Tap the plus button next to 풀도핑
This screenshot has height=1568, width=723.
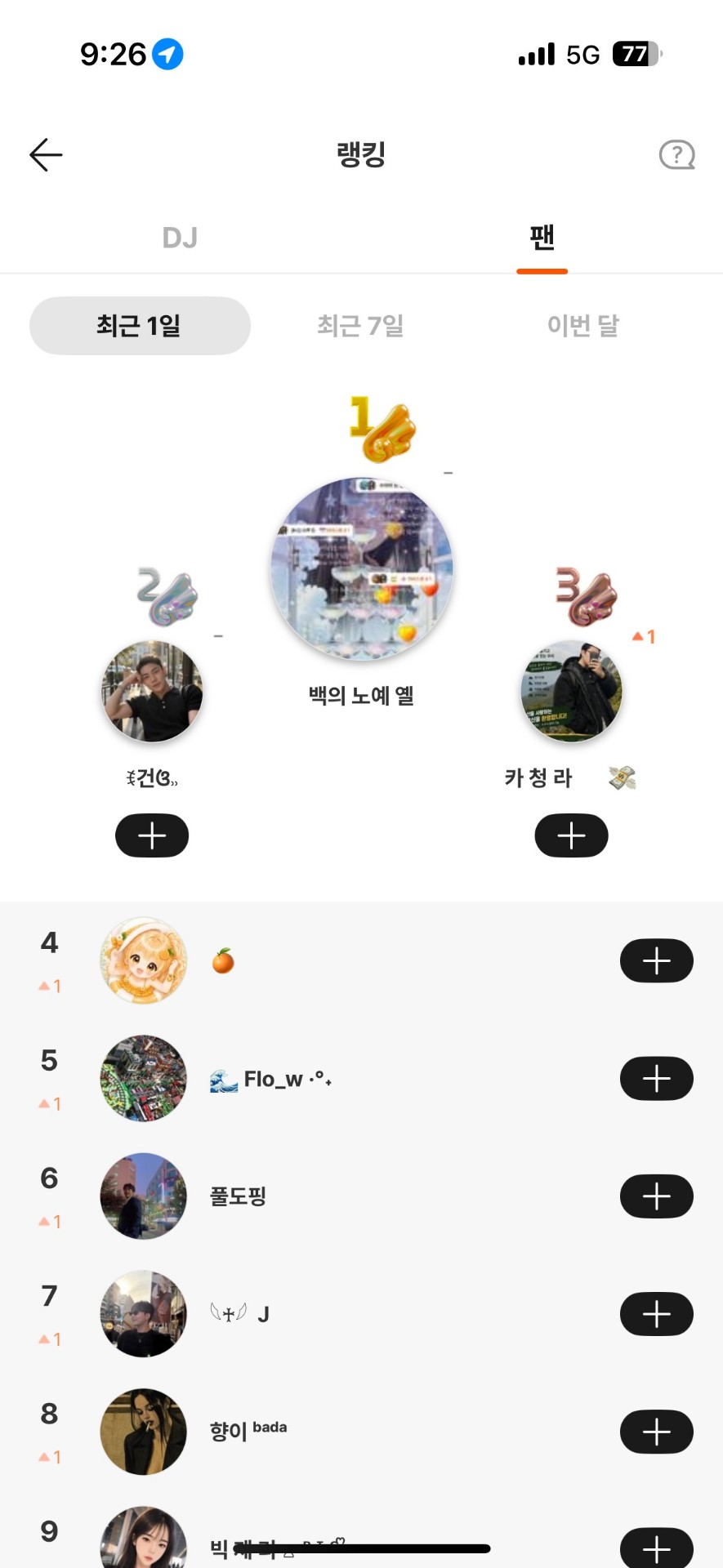(657, 1196)
